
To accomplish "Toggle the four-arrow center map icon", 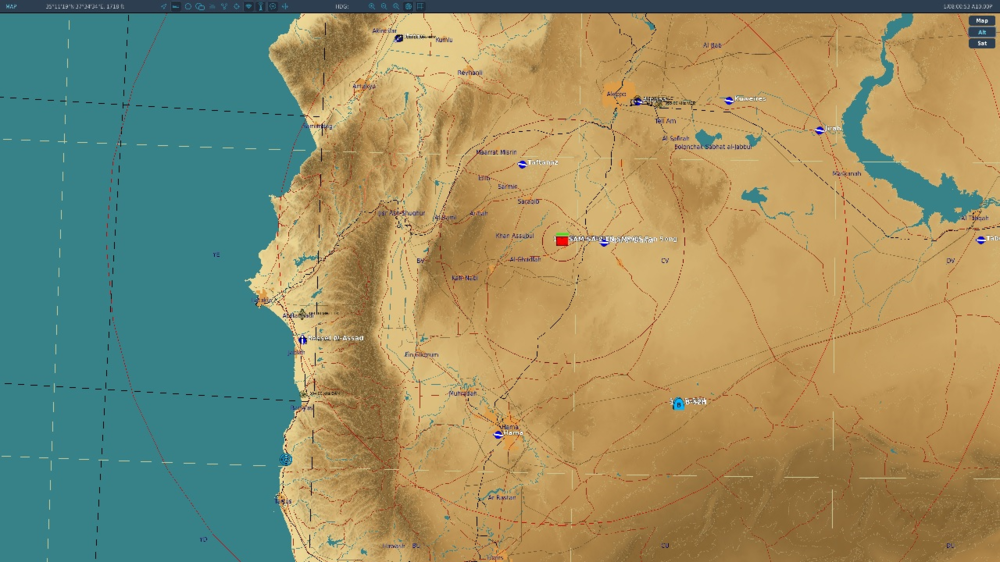I will click(x=285, y=6).
